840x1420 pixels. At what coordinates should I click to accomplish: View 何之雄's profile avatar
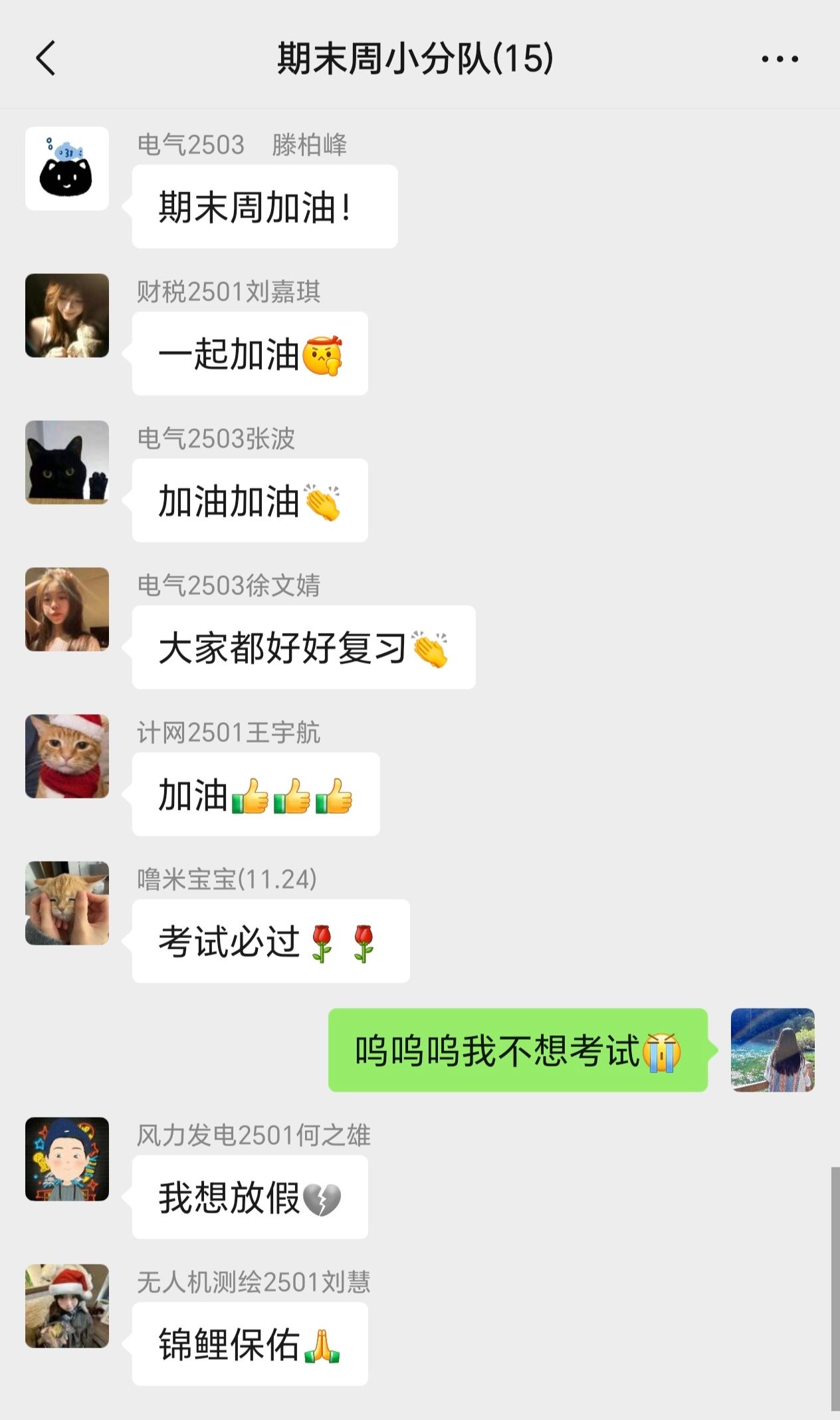tap(67, 1159)
